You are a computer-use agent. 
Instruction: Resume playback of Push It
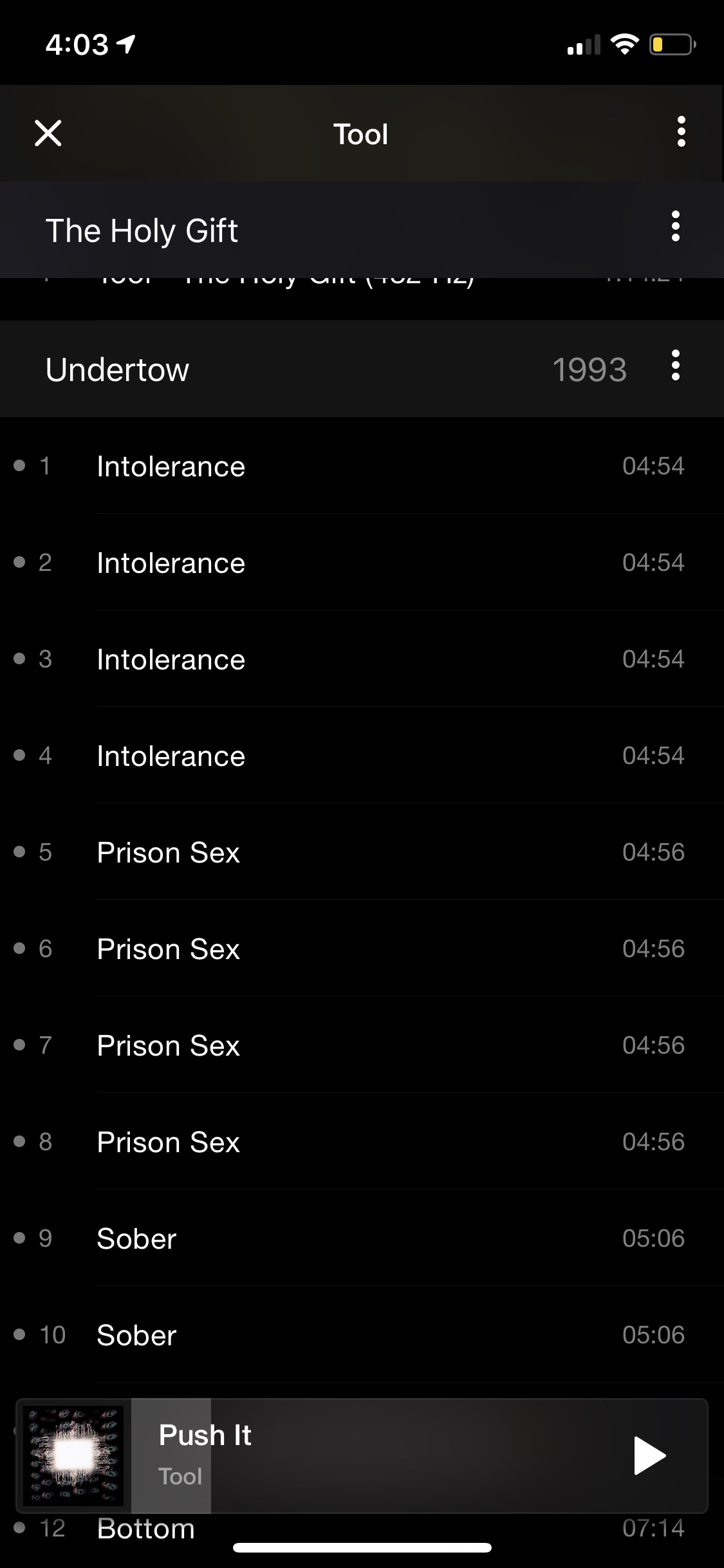[x=649, y=1455]
